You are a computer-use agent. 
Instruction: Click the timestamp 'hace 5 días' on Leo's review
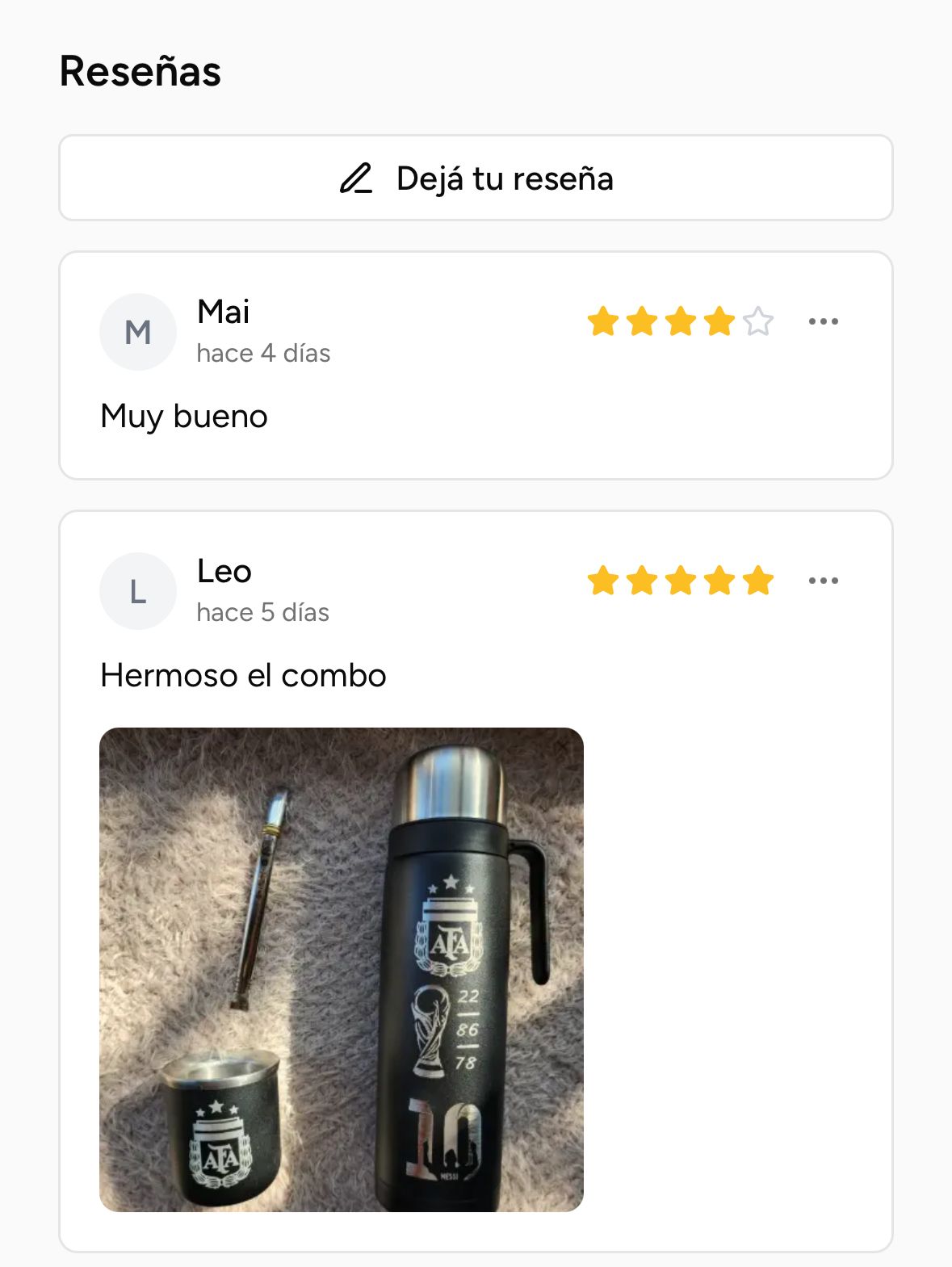(x=263, y=612)
